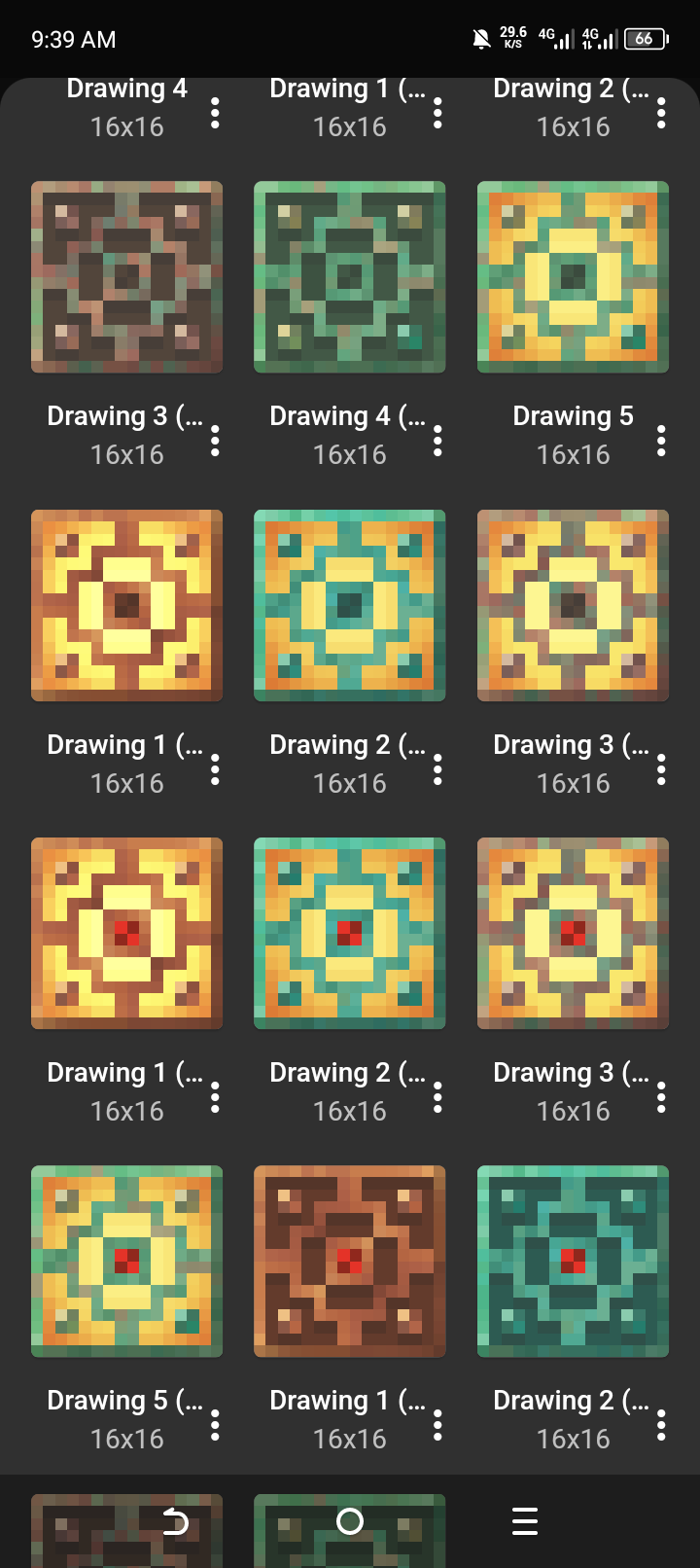
Task: Open the dark brown drawing with the gray center
Action: click(x=126, y=277)
